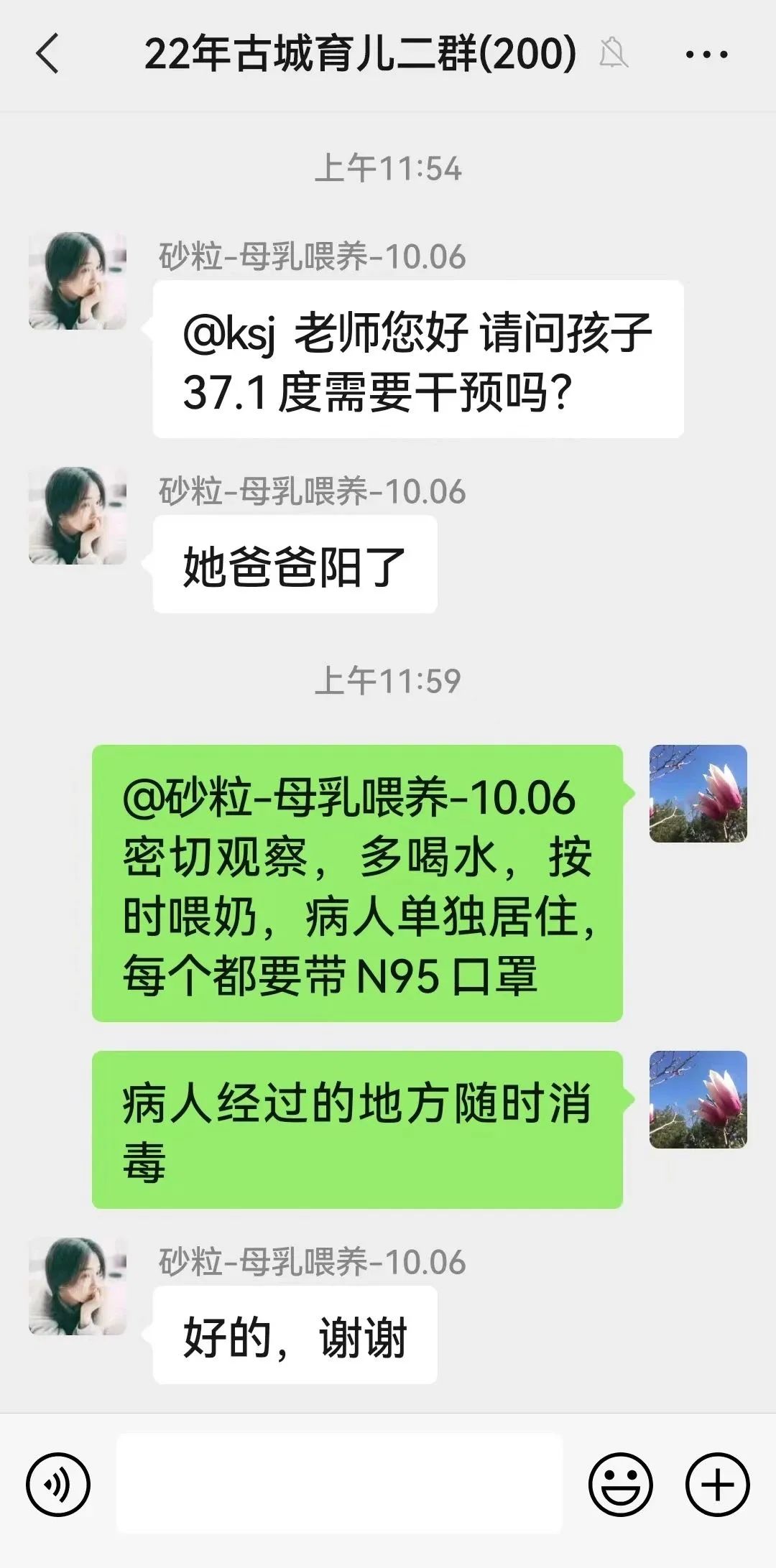Viewport: 776px width, 1568px height.
Task: Open the group chat options menu
Action: pyautogui.click(x=706, y=55)
